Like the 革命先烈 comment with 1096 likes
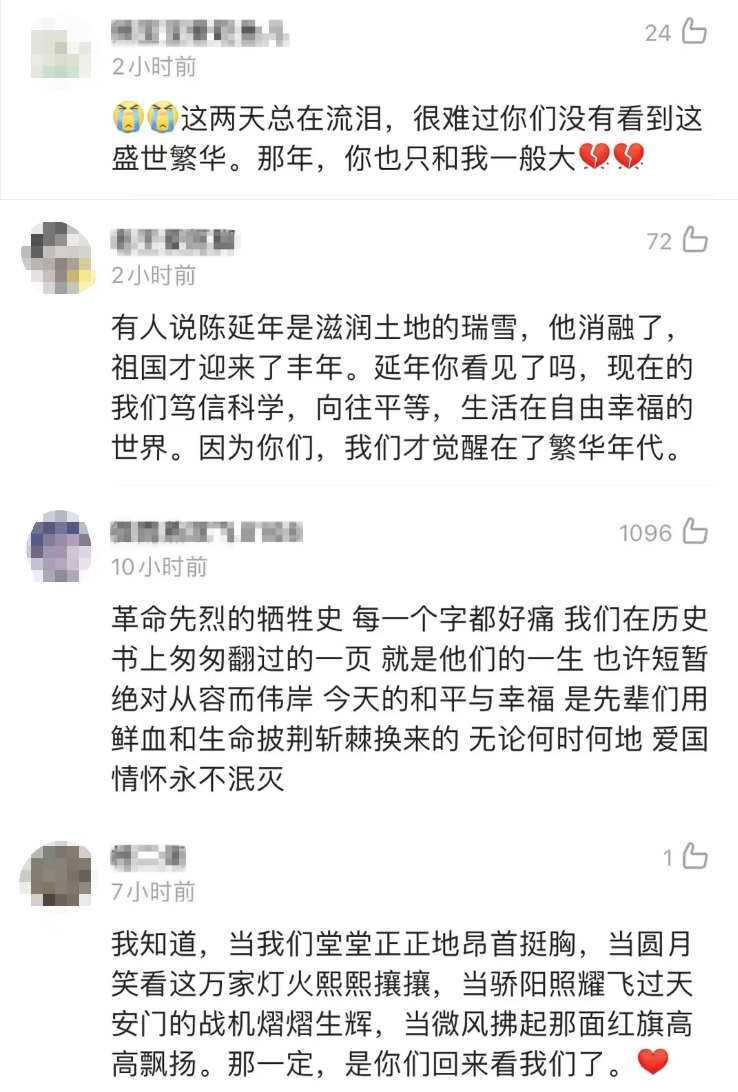 694,532
